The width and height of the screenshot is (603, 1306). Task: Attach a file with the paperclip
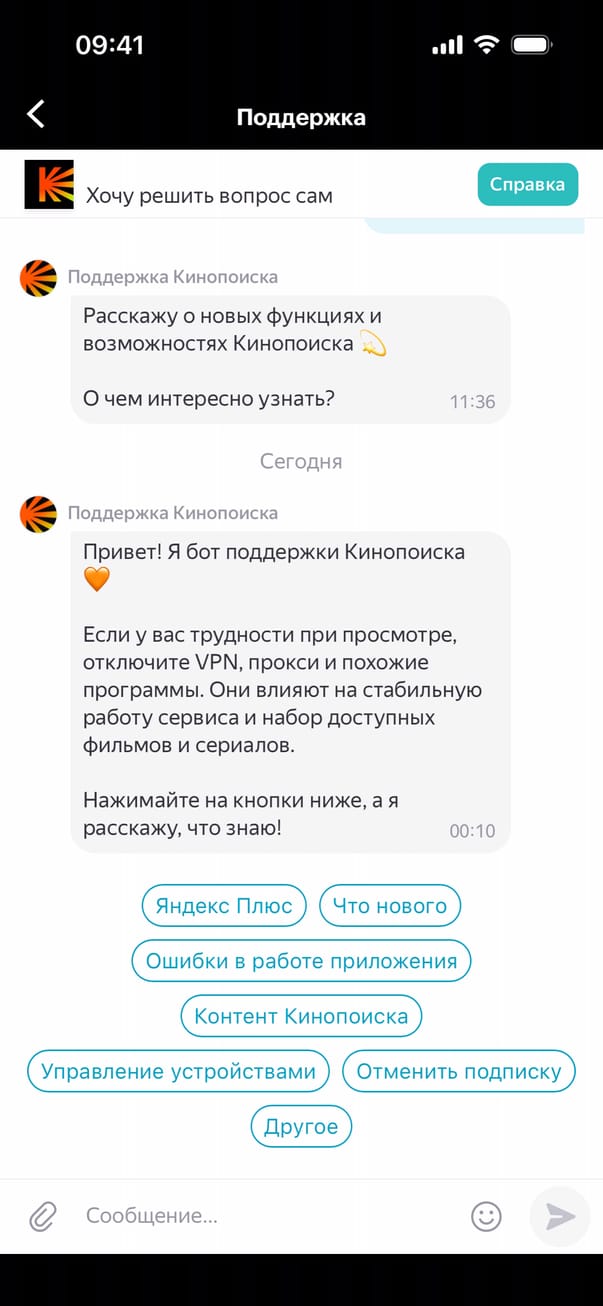point(42,1216)
